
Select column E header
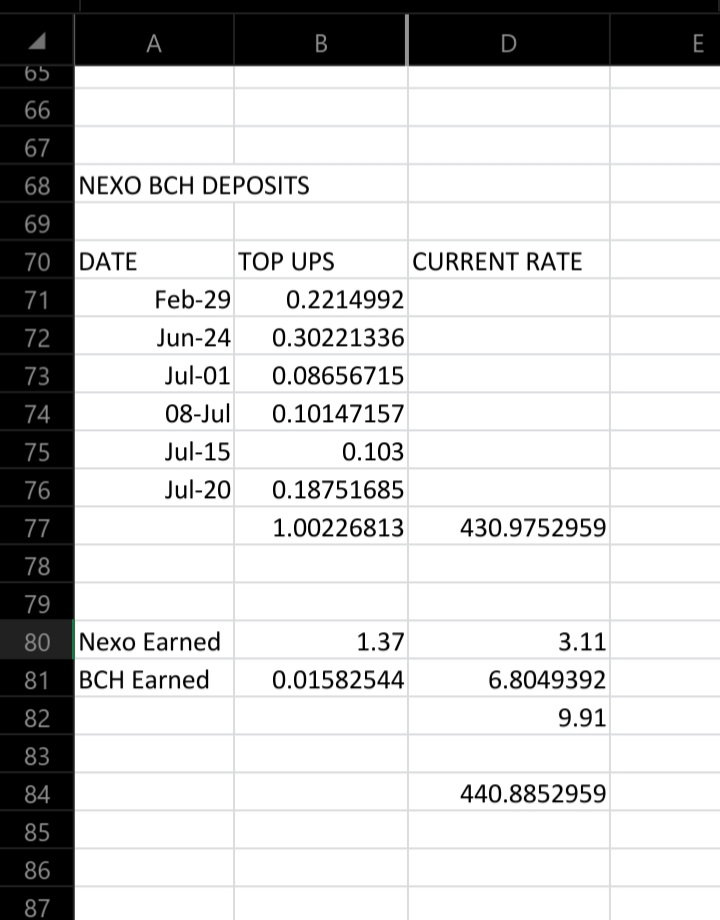point(665,41)
